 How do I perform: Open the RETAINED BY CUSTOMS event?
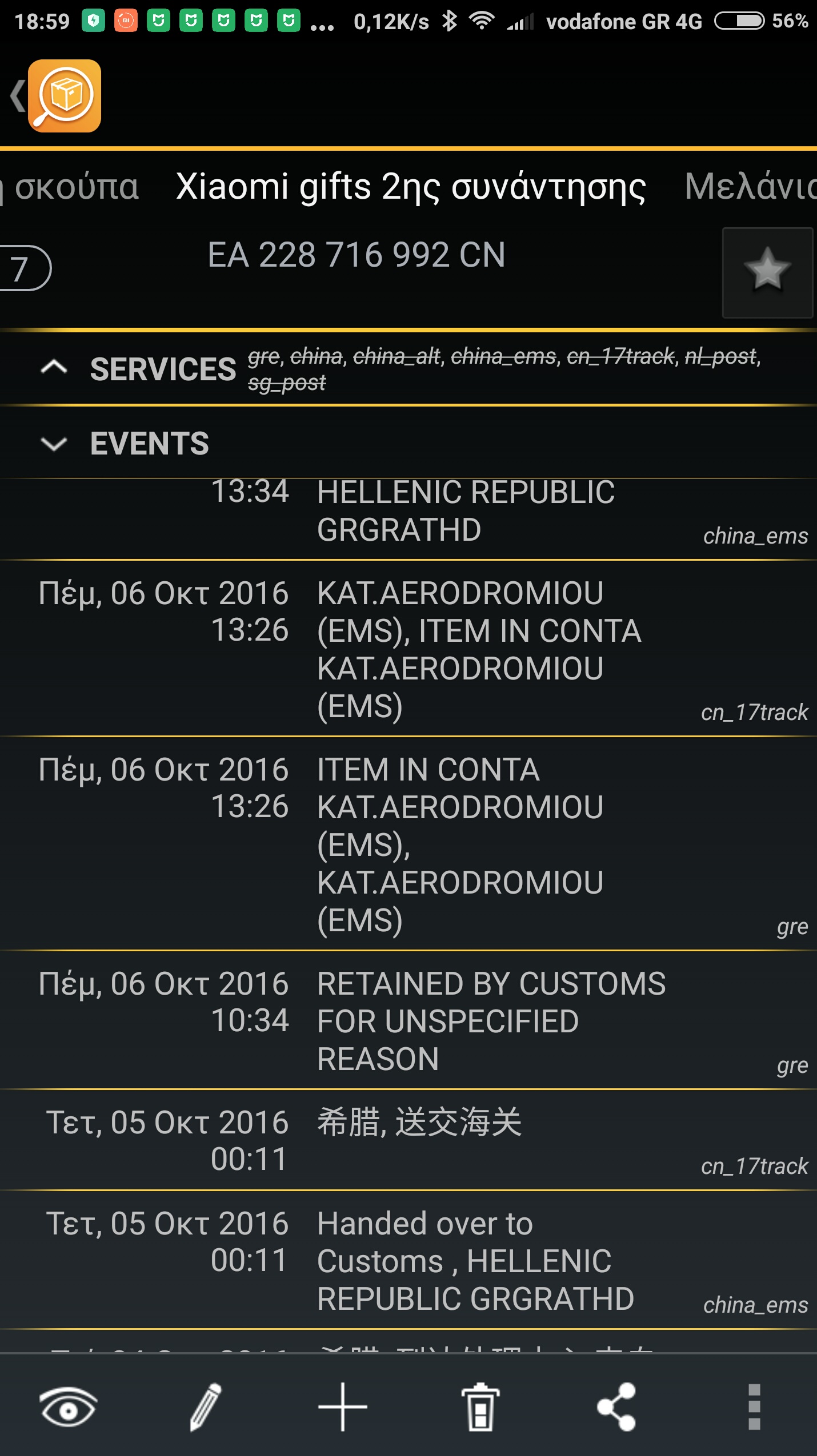pos(409,1020)
